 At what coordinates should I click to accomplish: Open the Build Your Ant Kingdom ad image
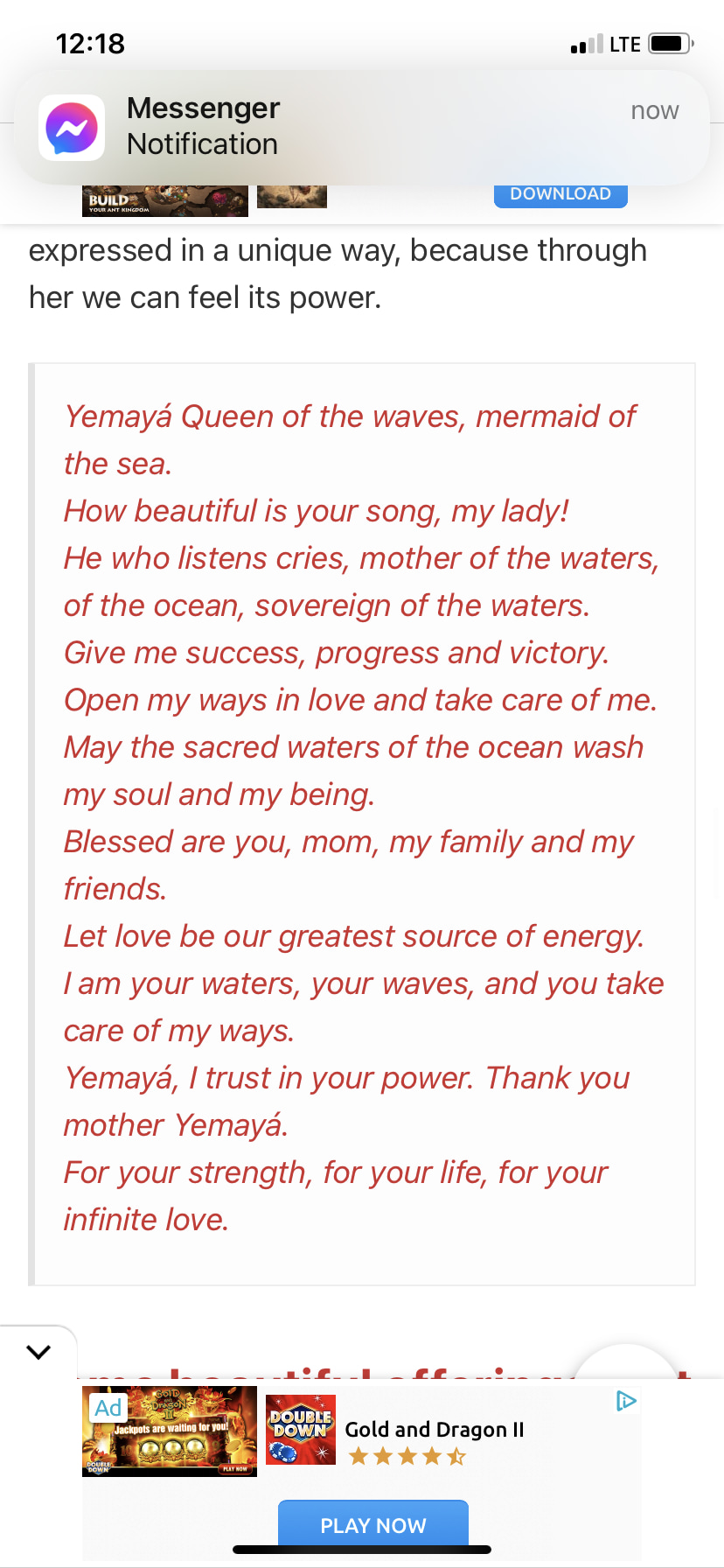coord(165,200)
